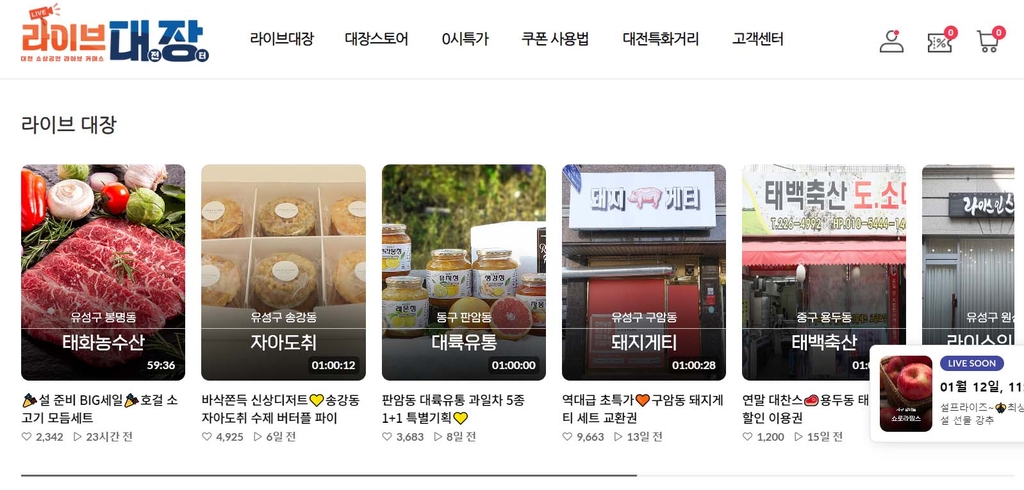Viewport: 1024px width, 490px height.
Task: Open the 고객센터 page
Action: 757,39
